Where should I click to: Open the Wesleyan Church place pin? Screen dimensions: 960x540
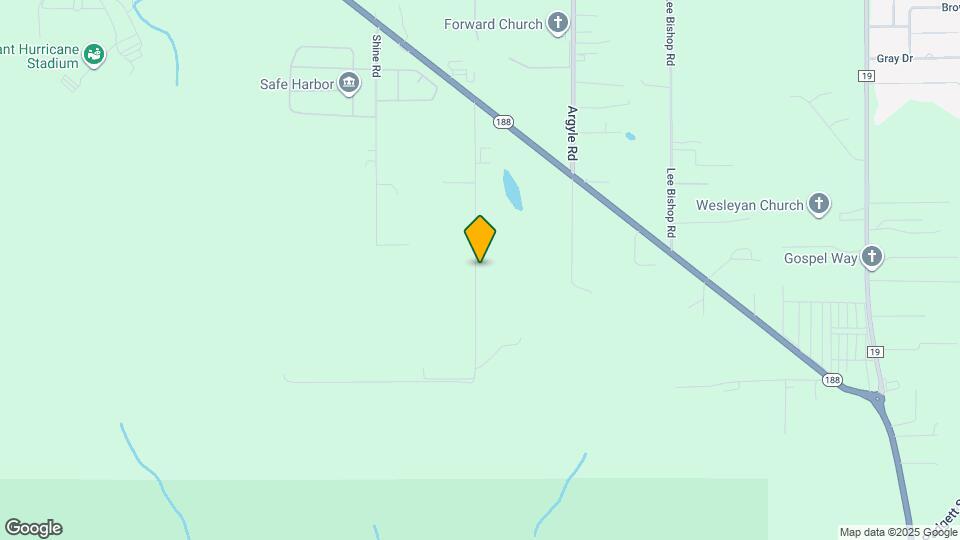(819, 205)
